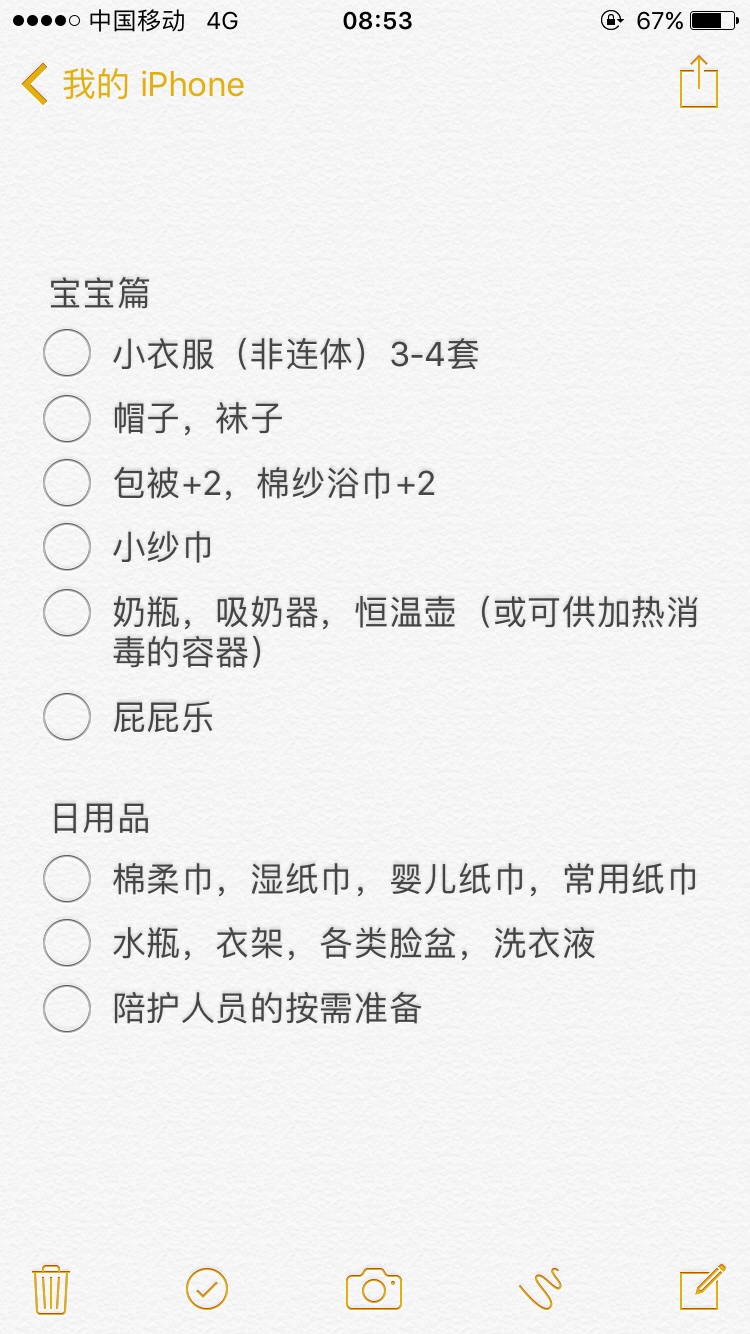Tap the checklist toolbar icon
Screen dimensions: 750x1334
(x=207, y=1288)
